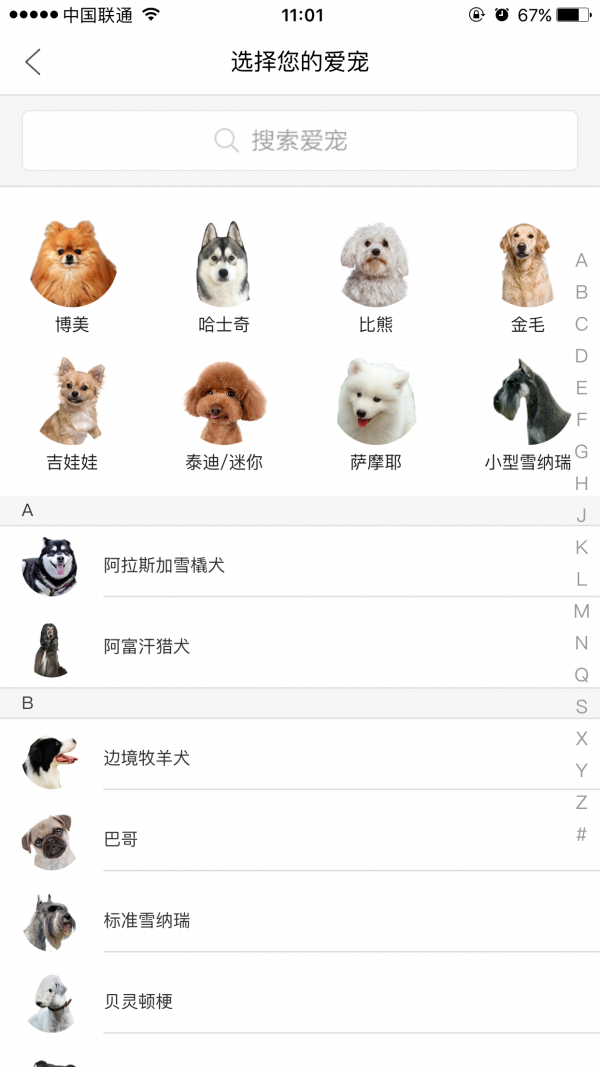This screenshot has width=600, height=1067.
Task: Select the 小型雪纳瑞 breed tile
Action: 527,414
